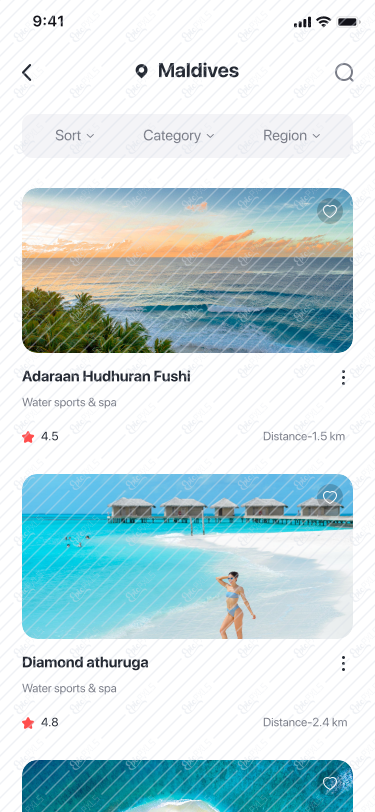Like the third resort at the bottom

pyautogui.click(x=330, y=784)
